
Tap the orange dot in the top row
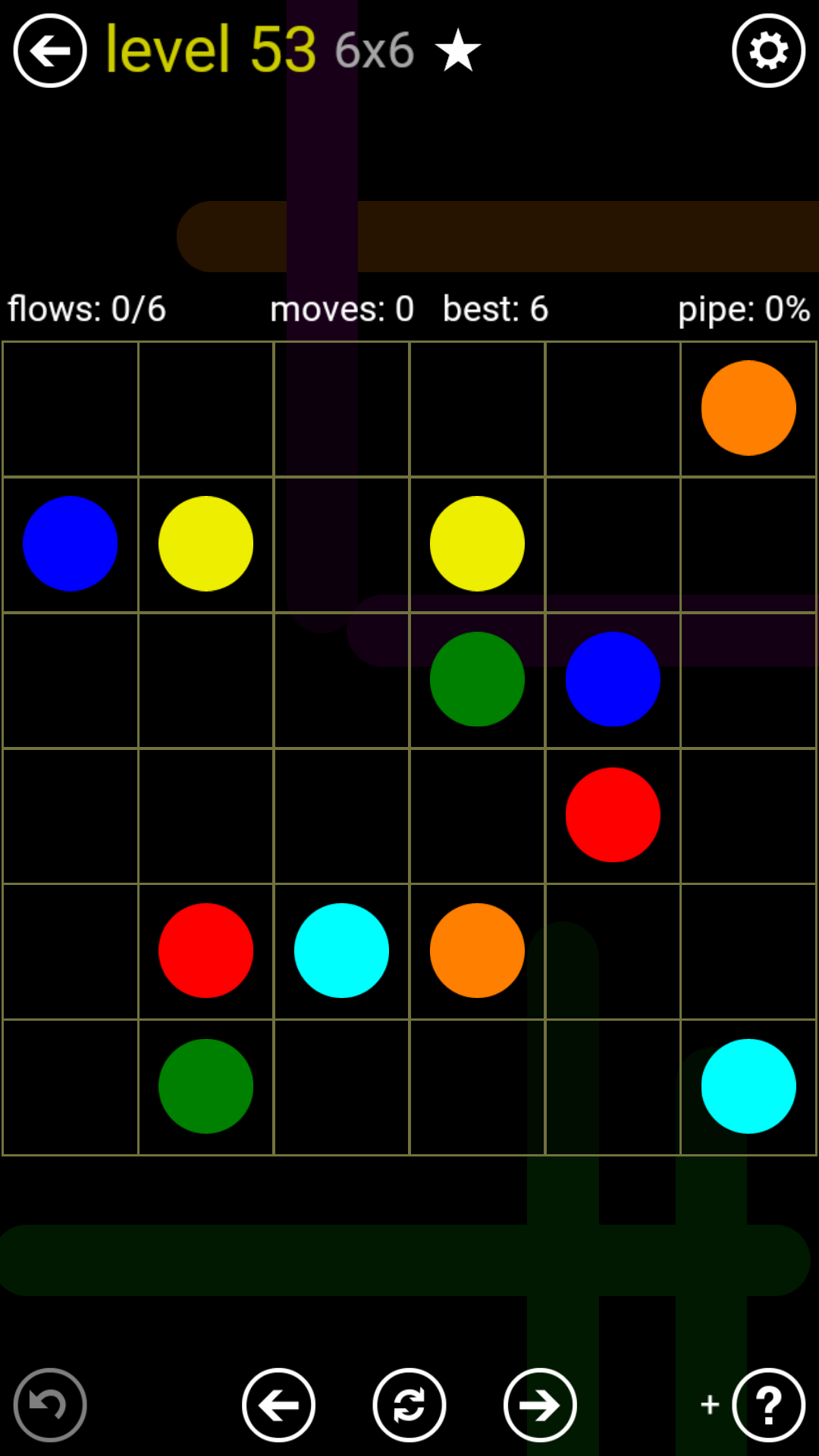(748, 408)
